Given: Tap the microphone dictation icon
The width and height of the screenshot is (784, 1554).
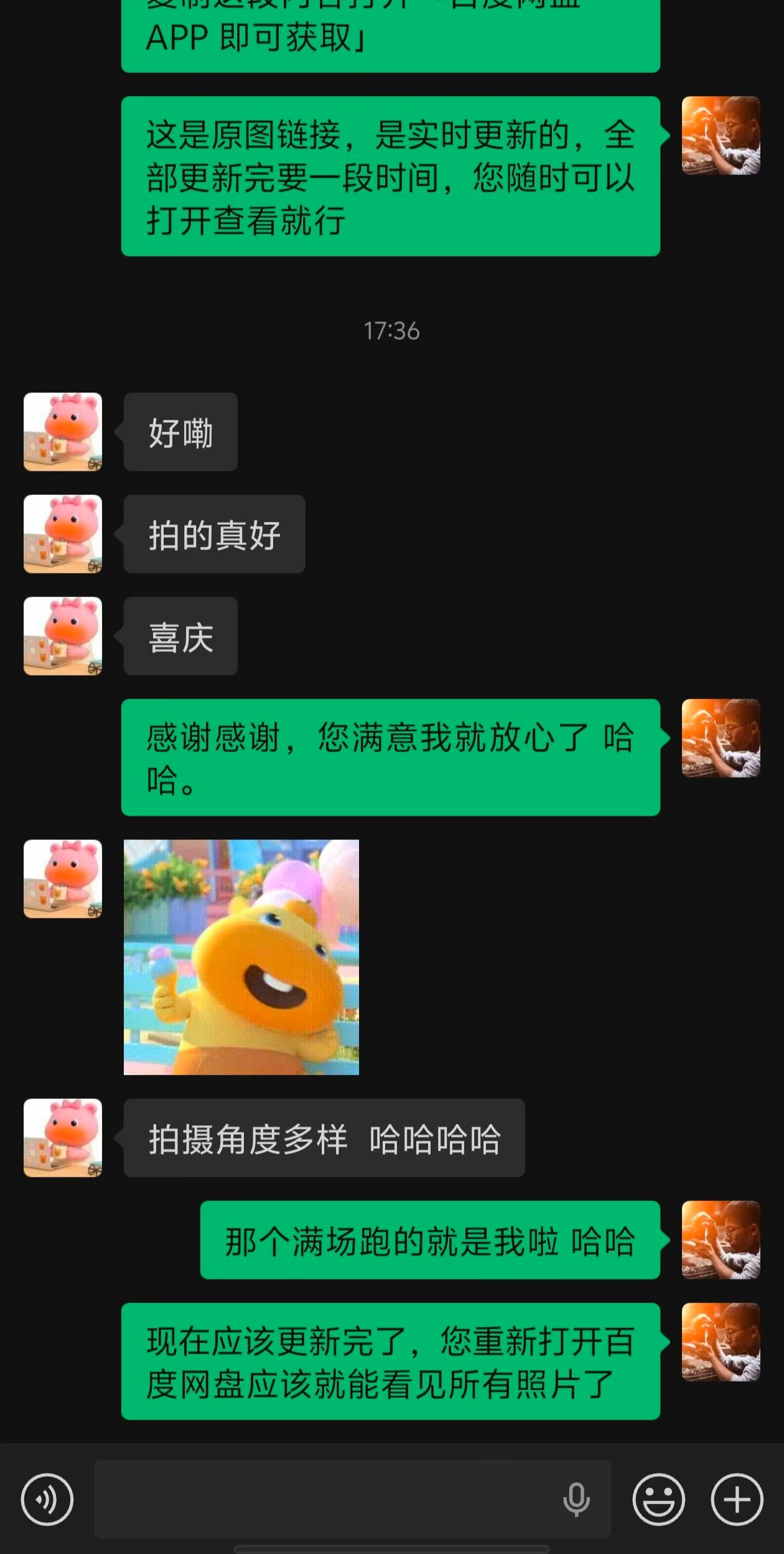Looking at the screenshot, I should tap(576, 1499).
